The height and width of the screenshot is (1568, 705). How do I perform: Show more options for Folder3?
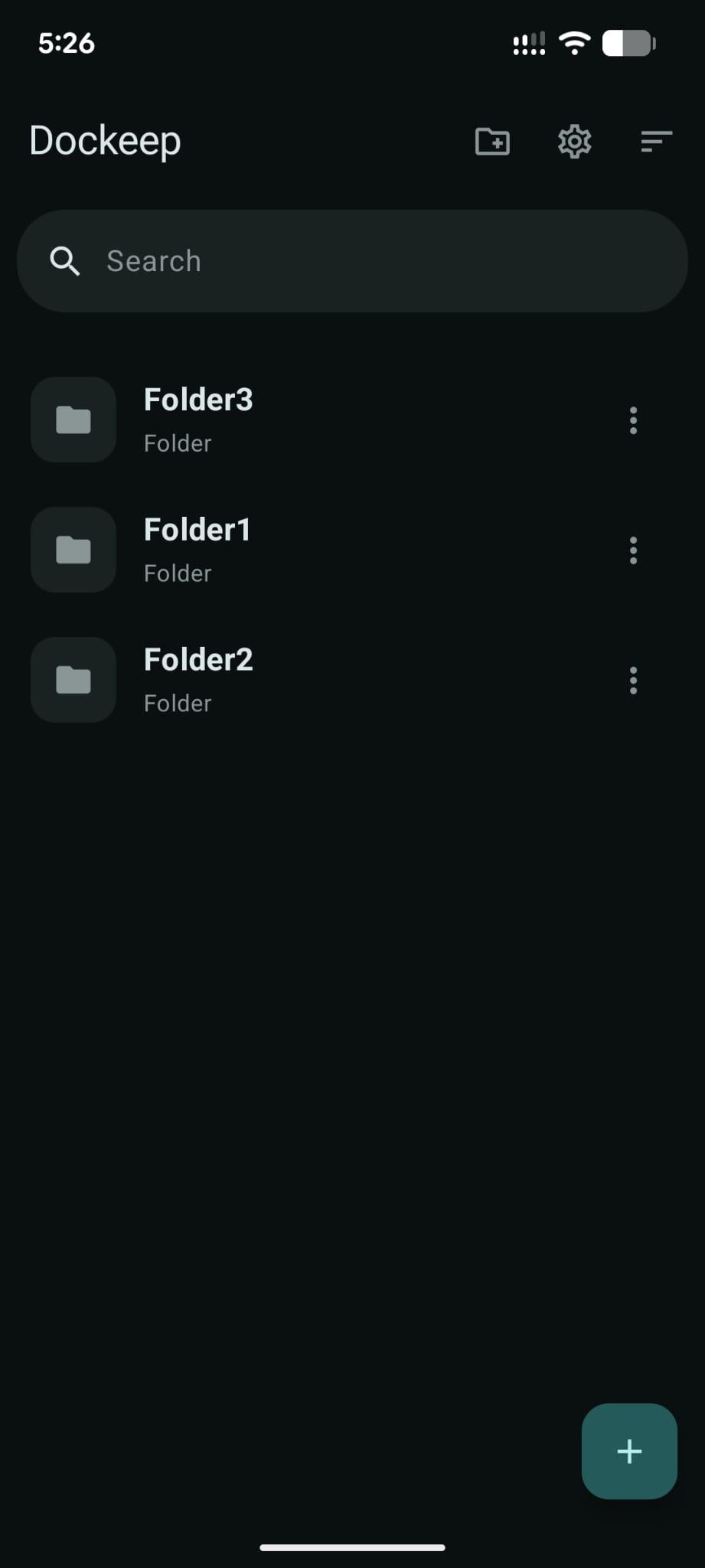[633, 420]
